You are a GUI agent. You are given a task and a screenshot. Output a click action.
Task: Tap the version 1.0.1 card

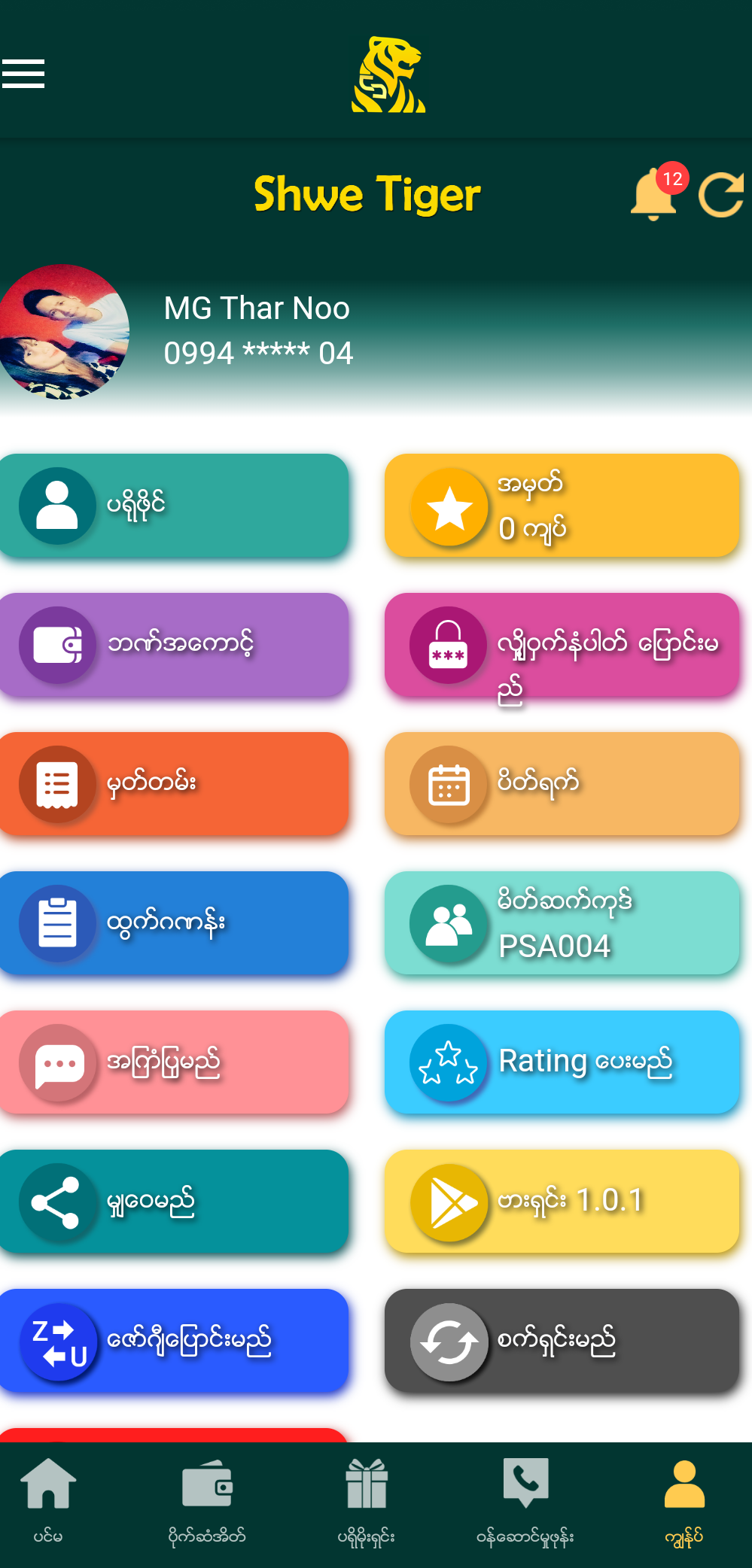pyautogui.click(x=562, y=1202)
